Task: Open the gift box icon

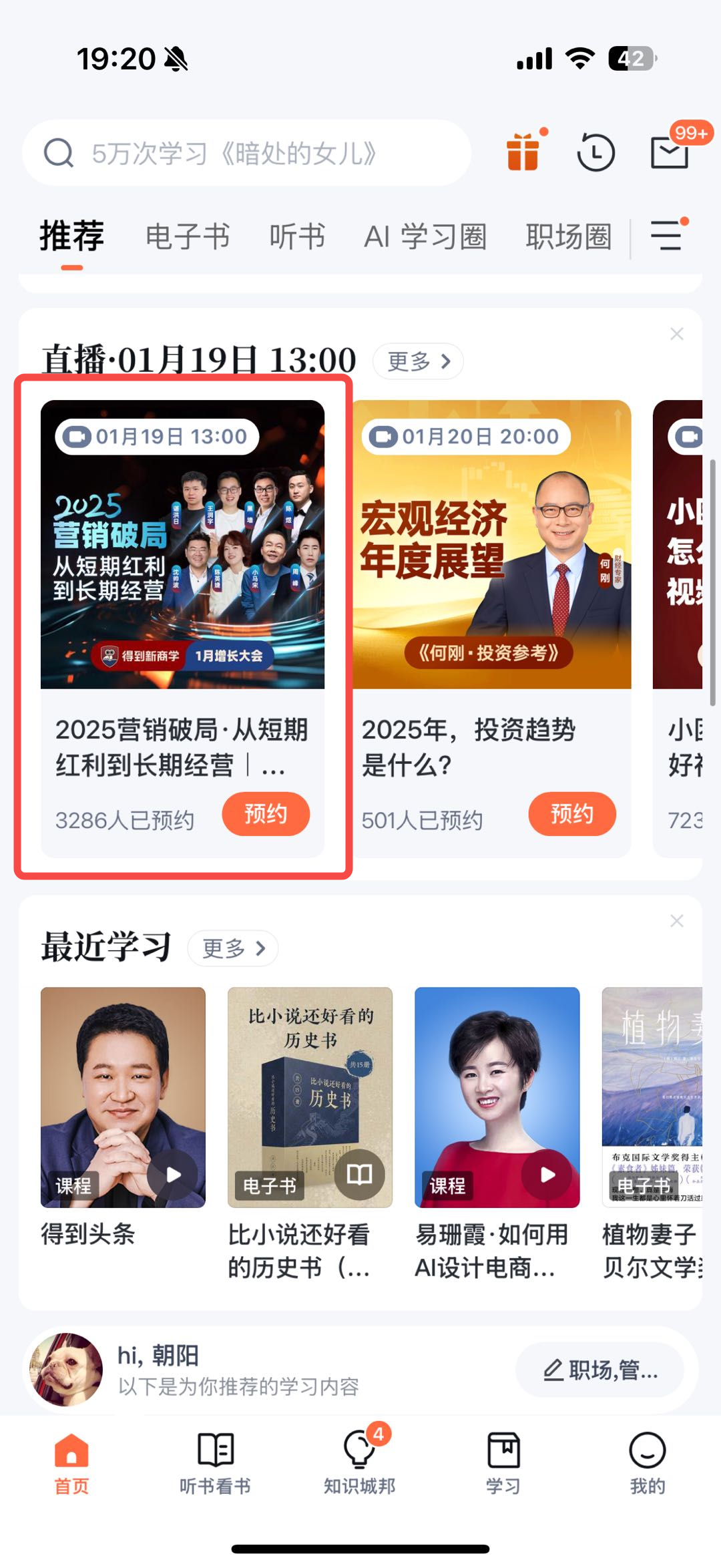Action: [523, 152]
